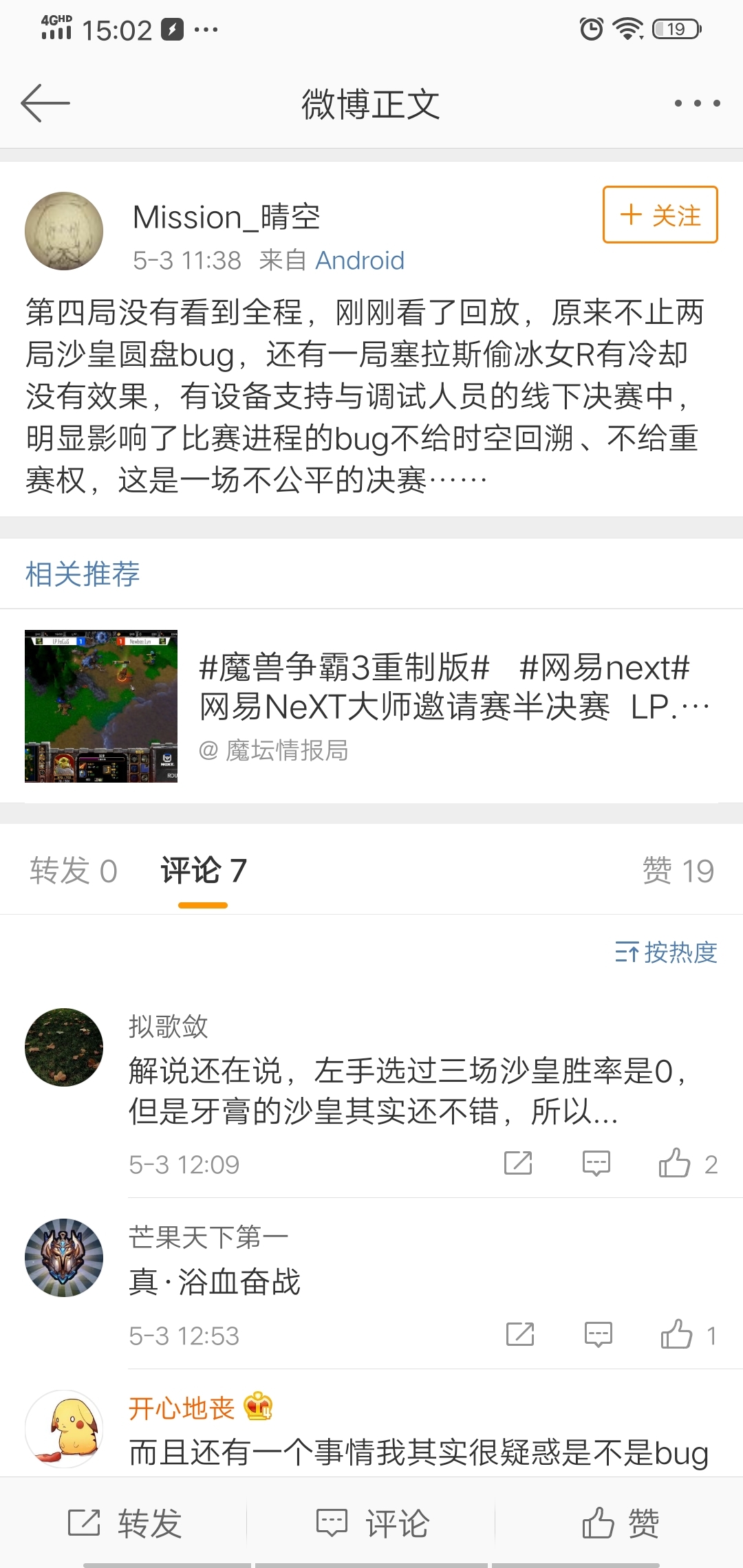743x1568 pixels.
Task: Open the Android source link
Action: point(359,260)
